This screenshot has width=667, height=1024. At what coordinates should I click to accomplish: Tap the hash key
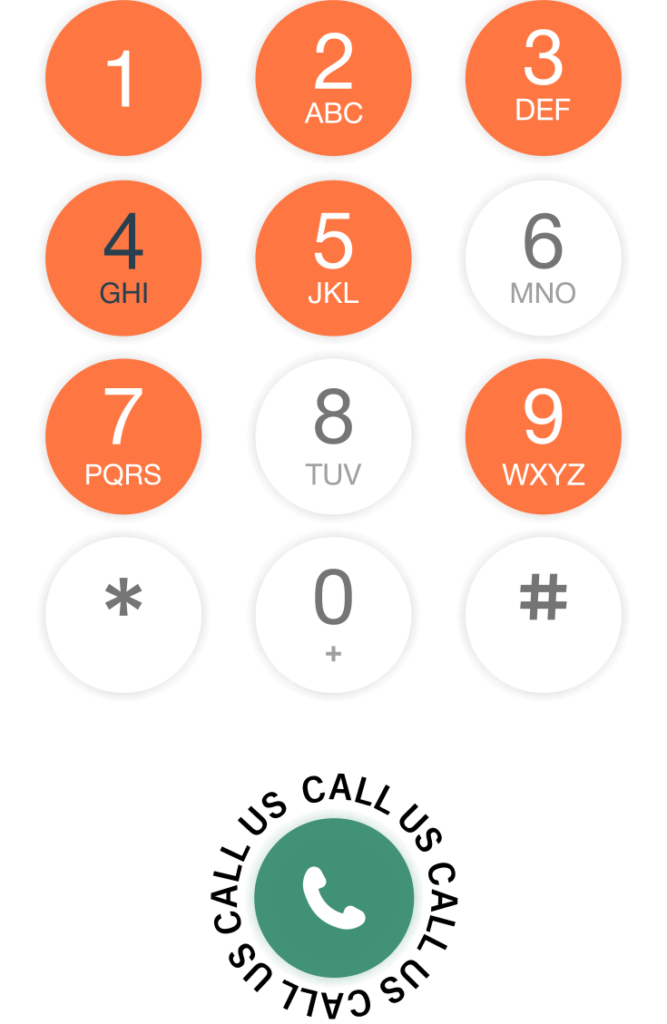coord(543,614)
